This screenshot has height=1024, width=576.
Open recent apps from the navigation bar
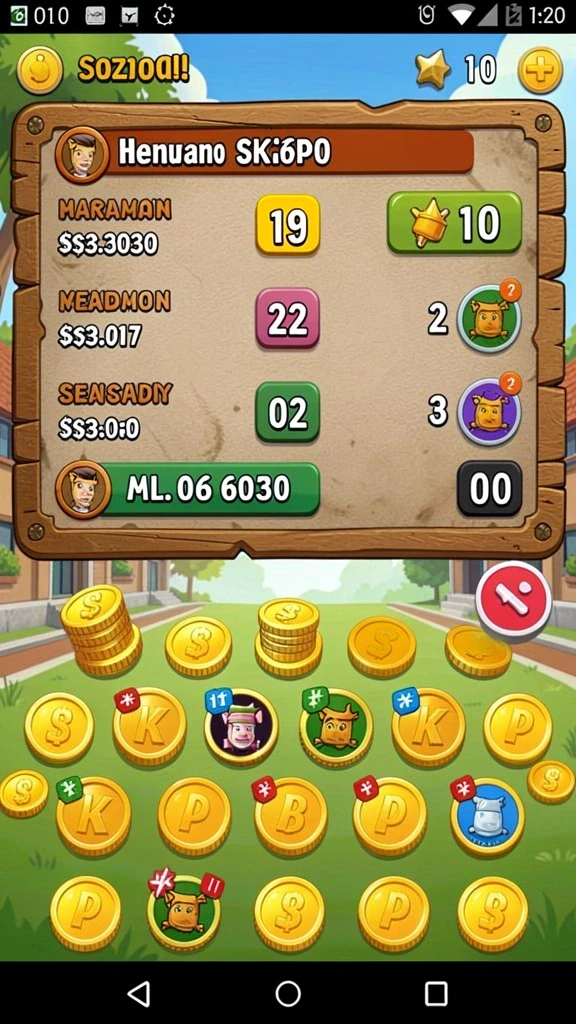pyautogui.click(x=436, y=993)
